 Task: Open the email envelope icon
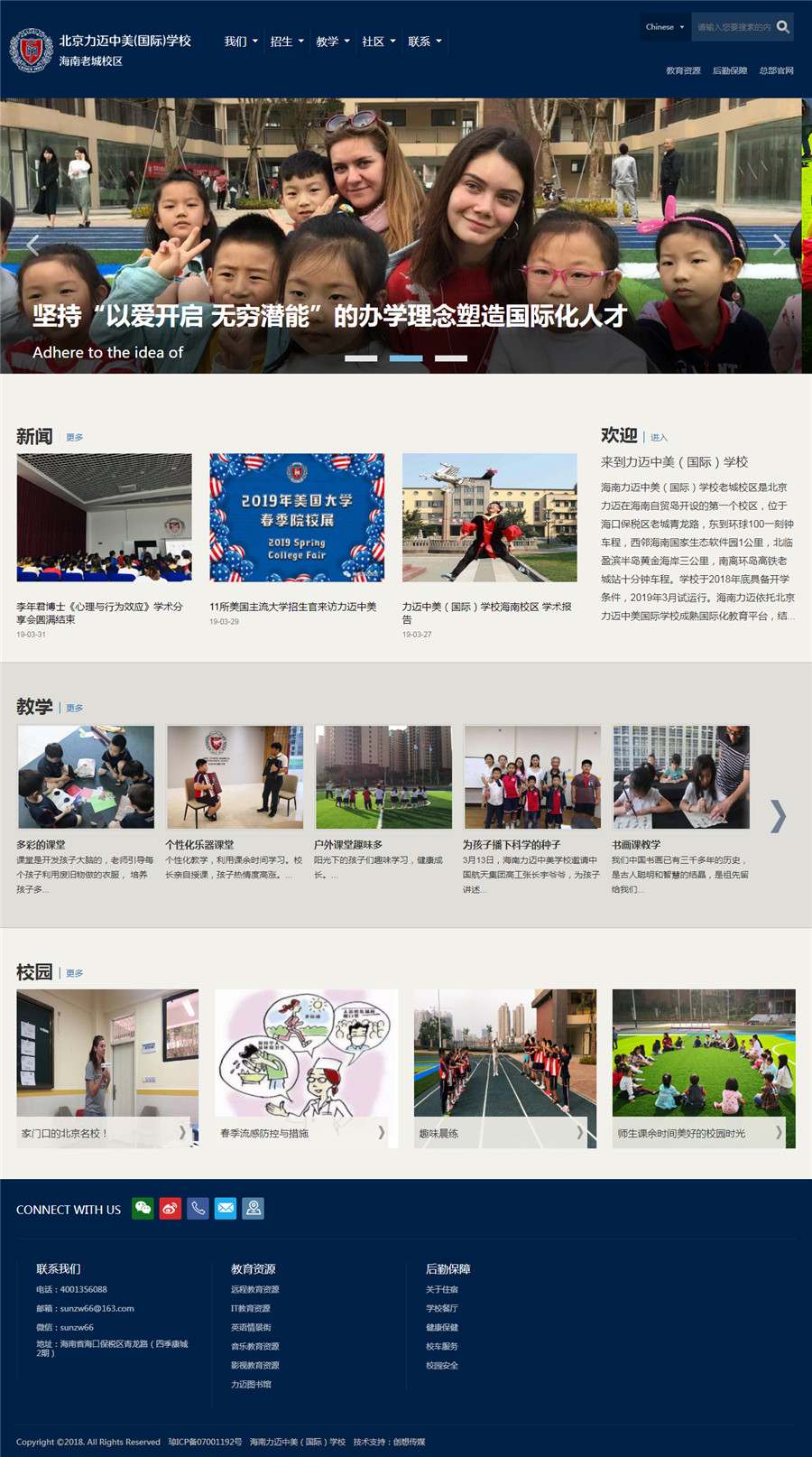[x=226, y=1209]
